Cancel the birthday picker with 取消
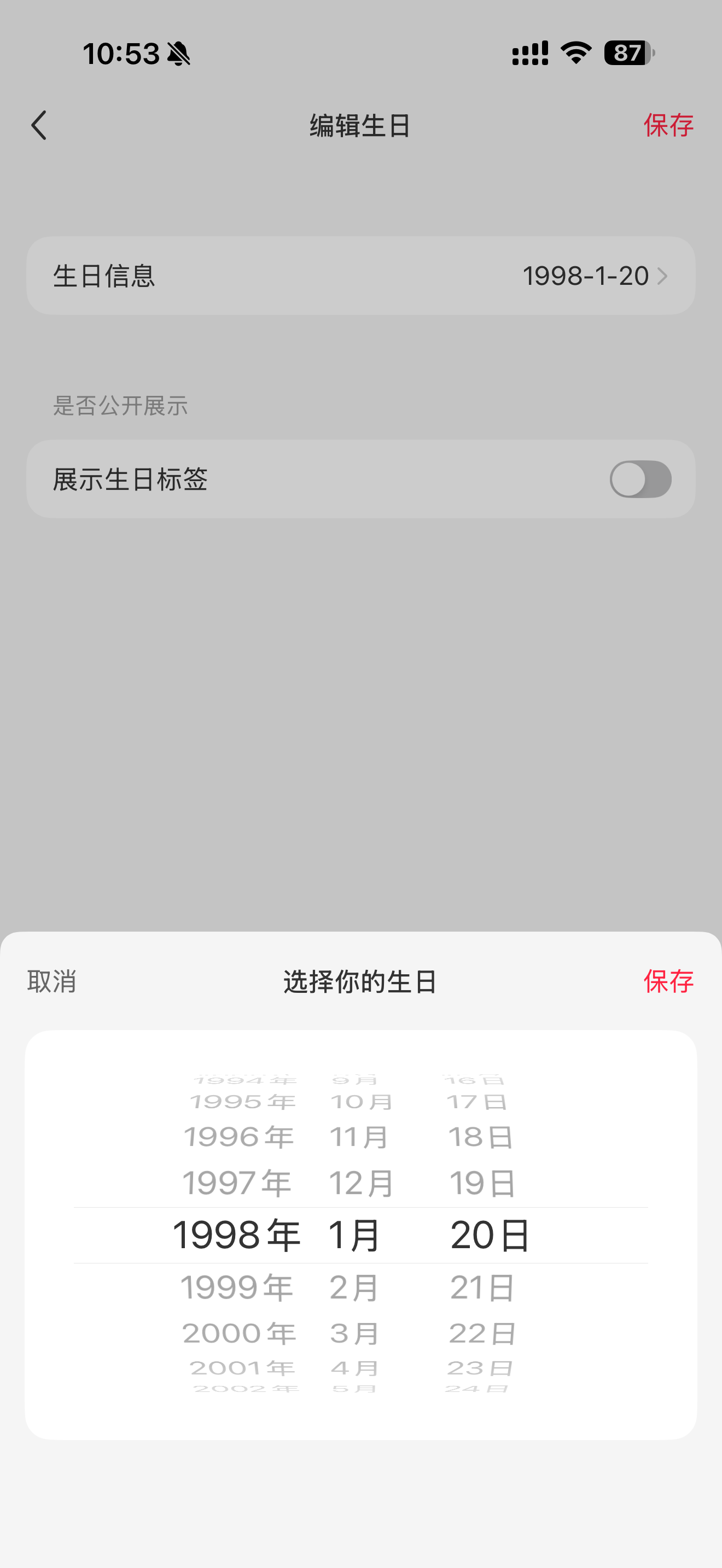Screen dimensions: 722x1568 pos(52,981)
